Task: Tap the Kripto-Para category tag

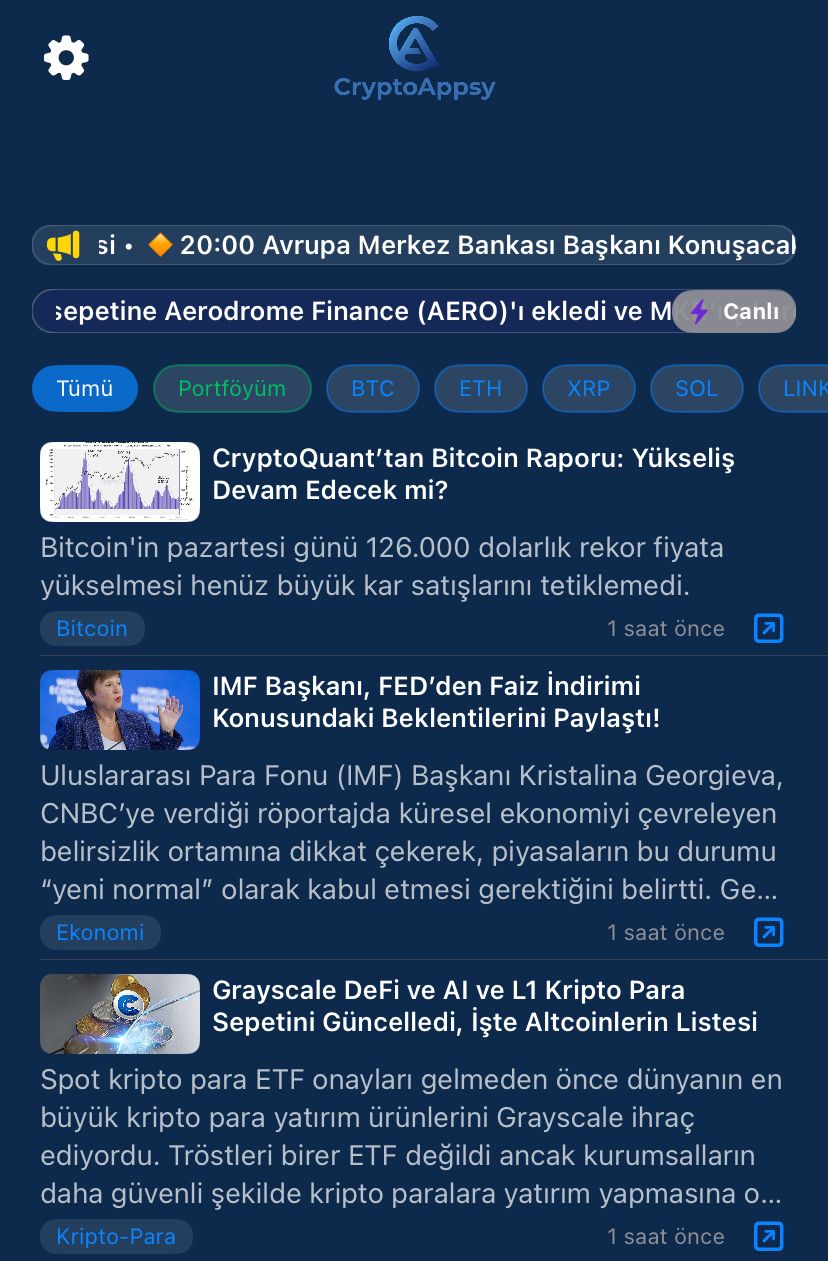Action: click(116, 1236)
